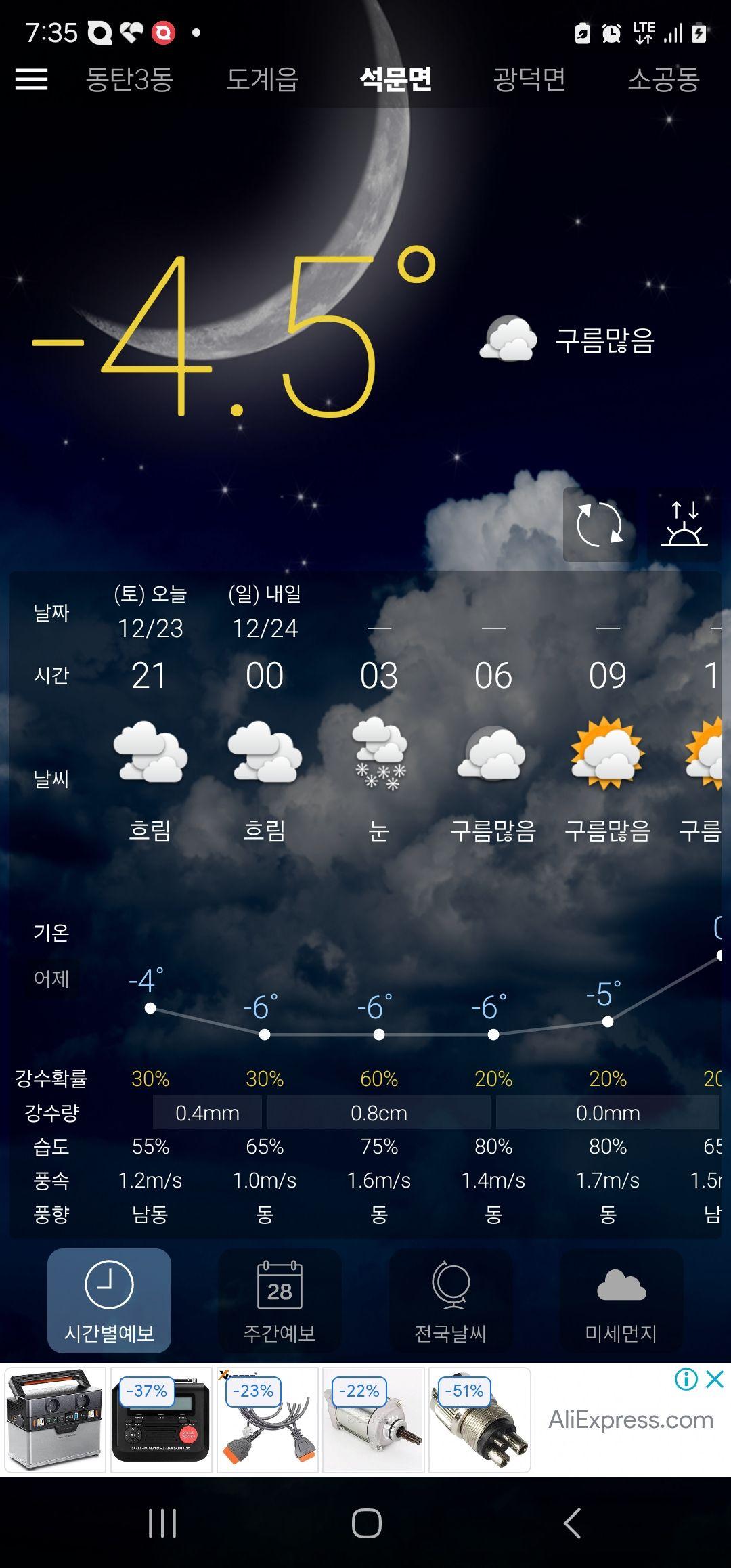This screenshot has height=1568, width=731.
Task: Open the 주간예보 weekly forecast
Action: (280, 1300)
